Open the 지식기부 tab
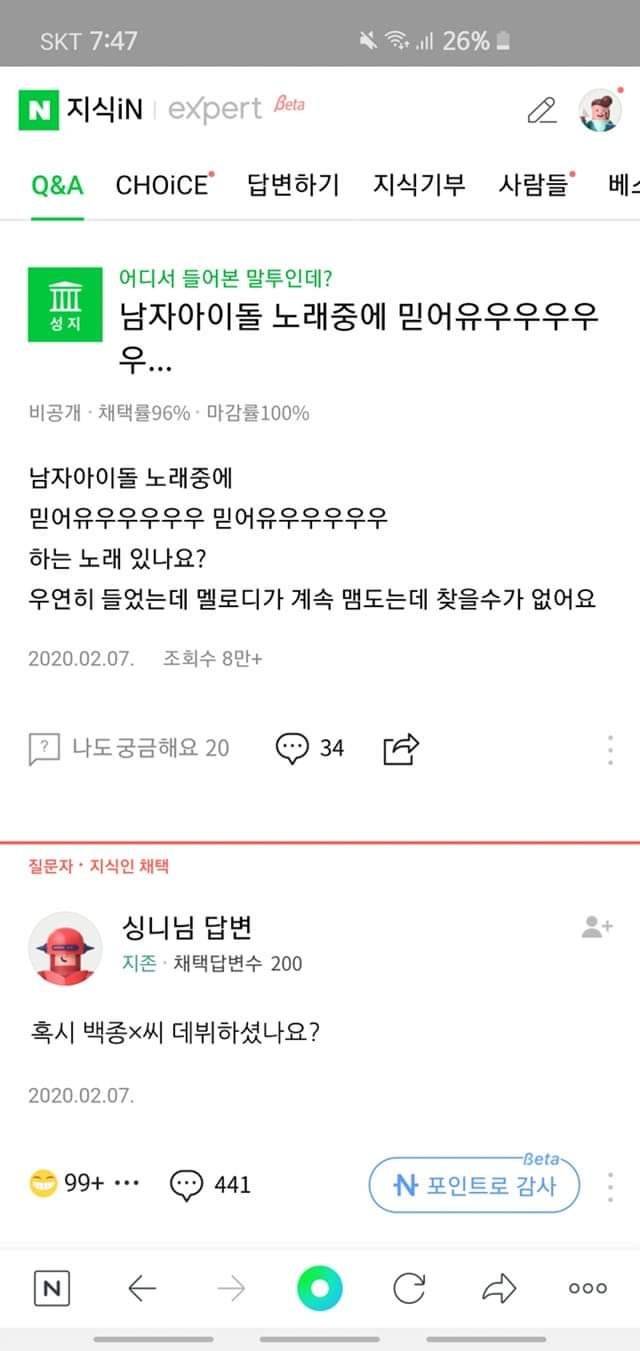The height and width of the screenshot is (1351, 640). click(x=419, y=185)
